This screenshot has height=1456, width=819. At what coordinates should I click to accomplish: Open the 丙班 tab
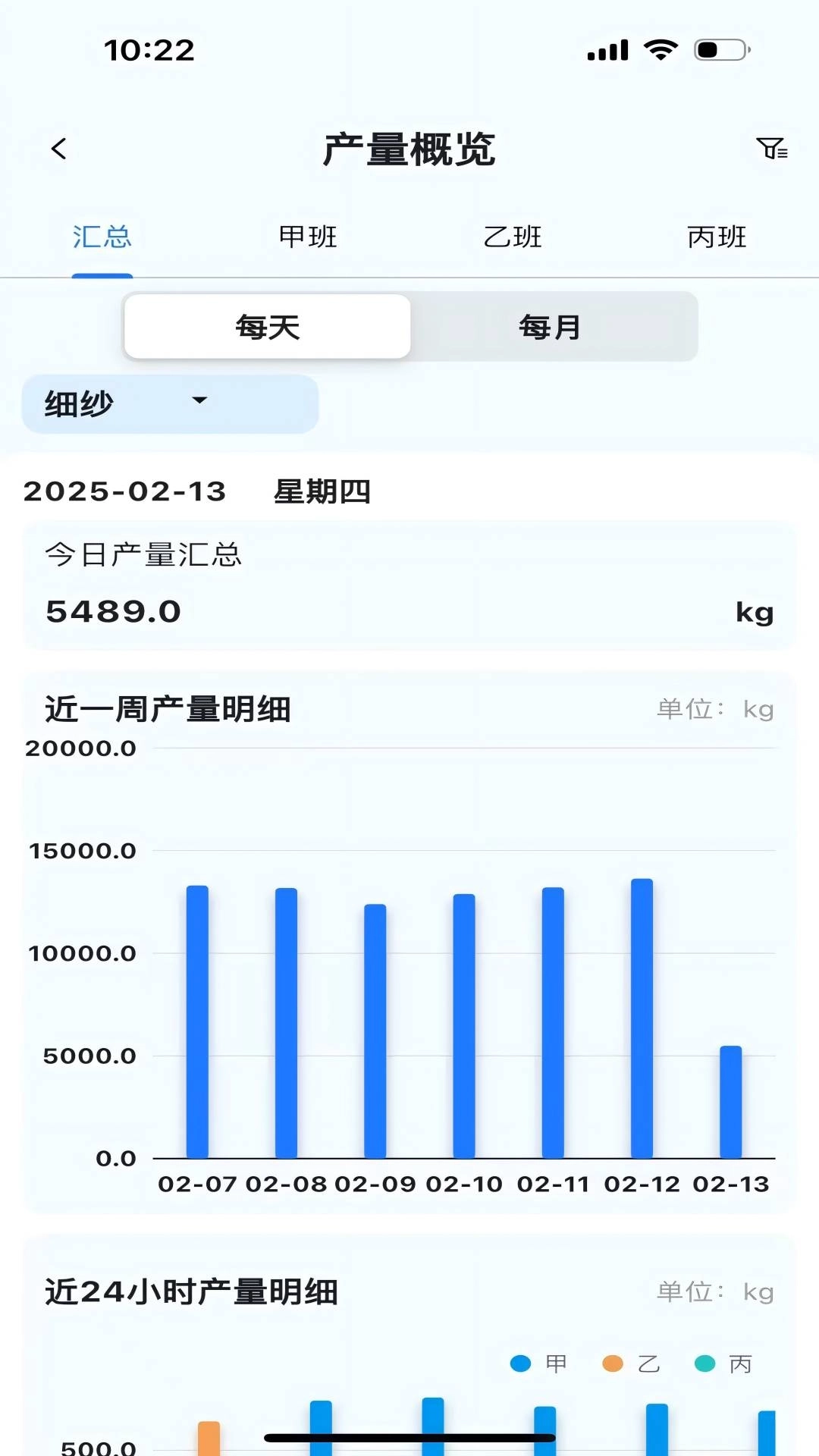pos(716,237)
